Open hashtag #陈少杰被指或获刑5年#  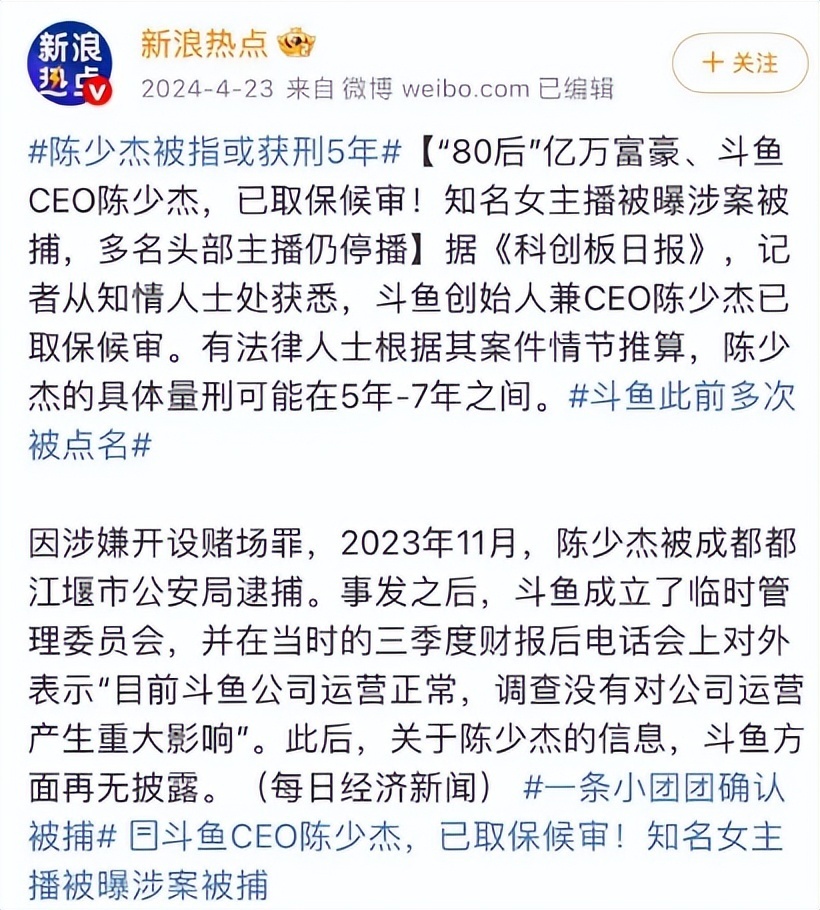coord(214,153)
